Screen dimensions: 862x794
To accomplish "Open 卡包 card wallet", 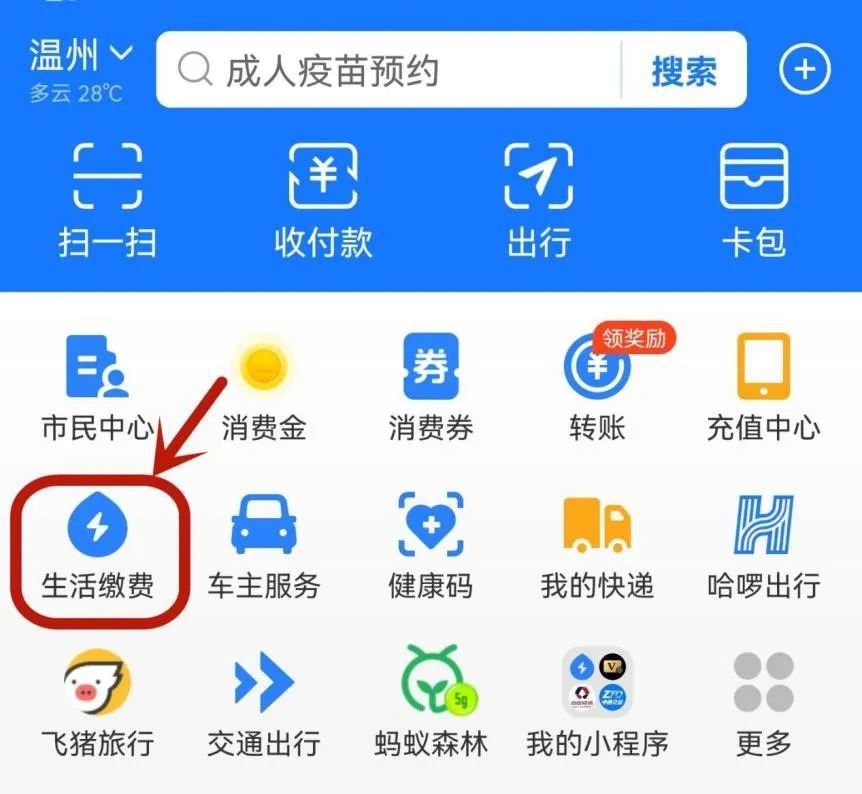I will [x=754, y=200].
